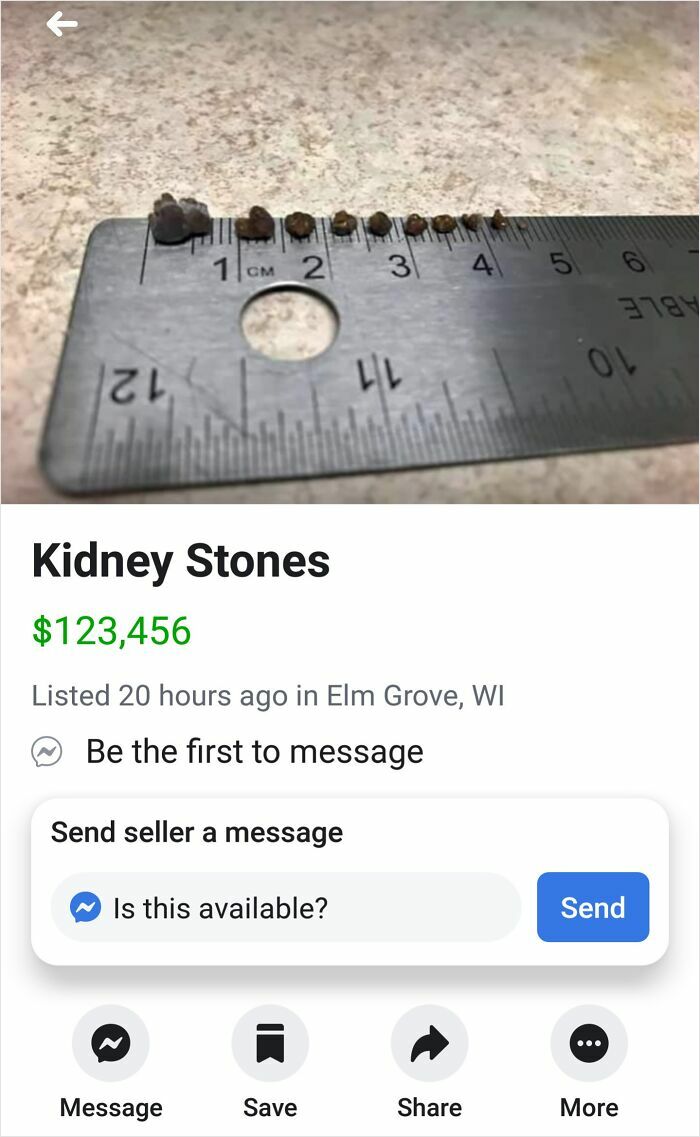Open Messenger via the Message button

[111, 1044]
